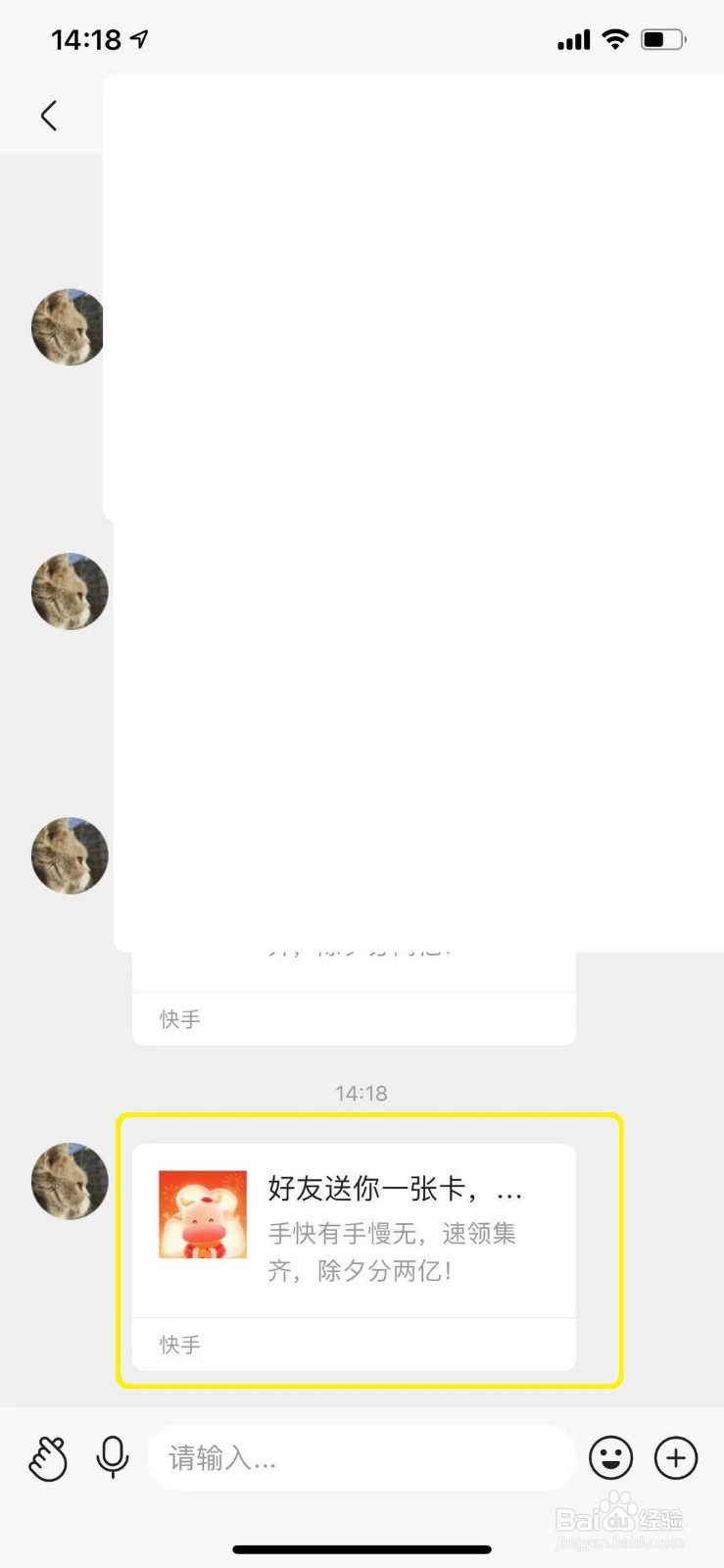Tap the plus icon for more attachments
This screenshot has width=724, height=1568.
click(x=675, y=1458)
